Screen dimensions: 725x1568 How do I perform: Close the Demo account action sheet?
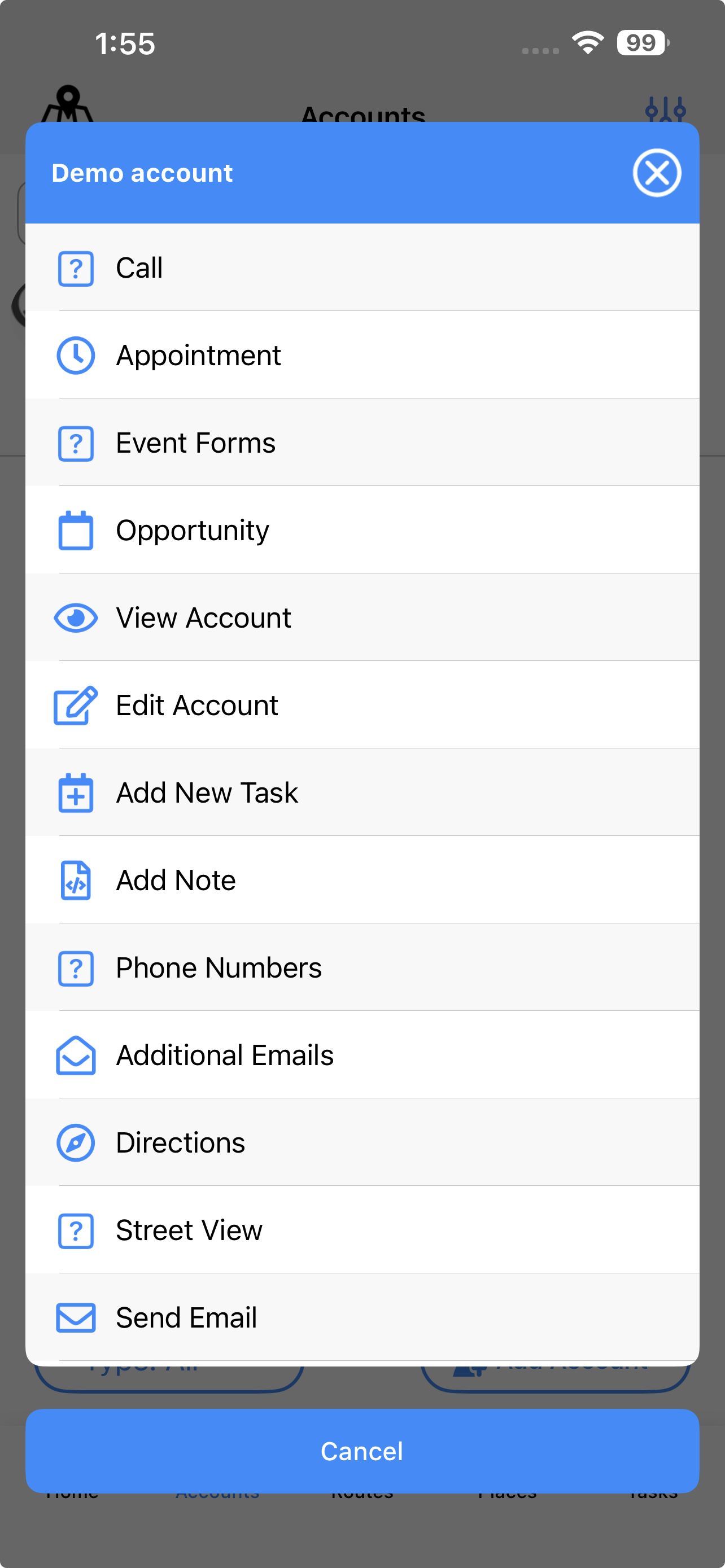tap(656, 173)
